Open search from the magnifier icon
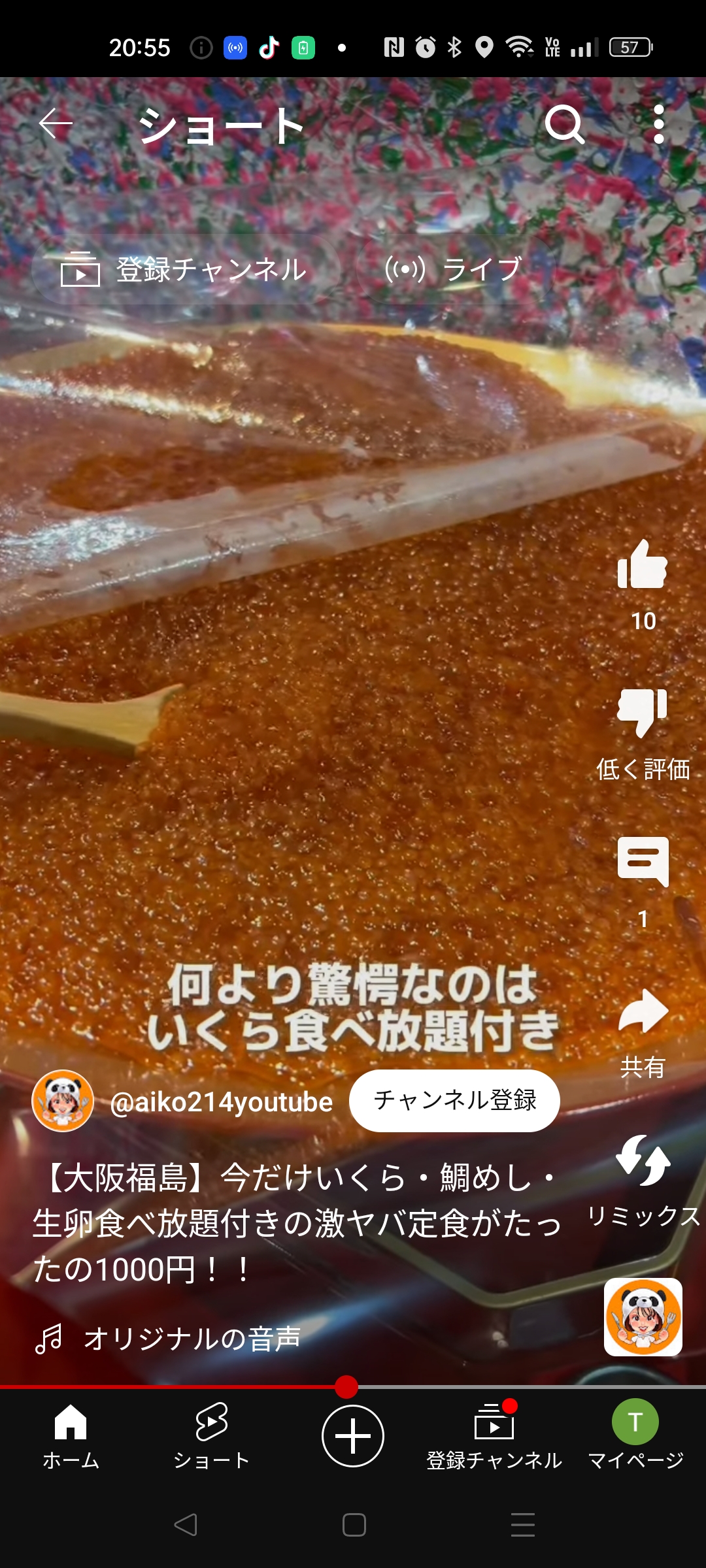706x1568 pixels. pyautogui.click(x=564, y=124)
